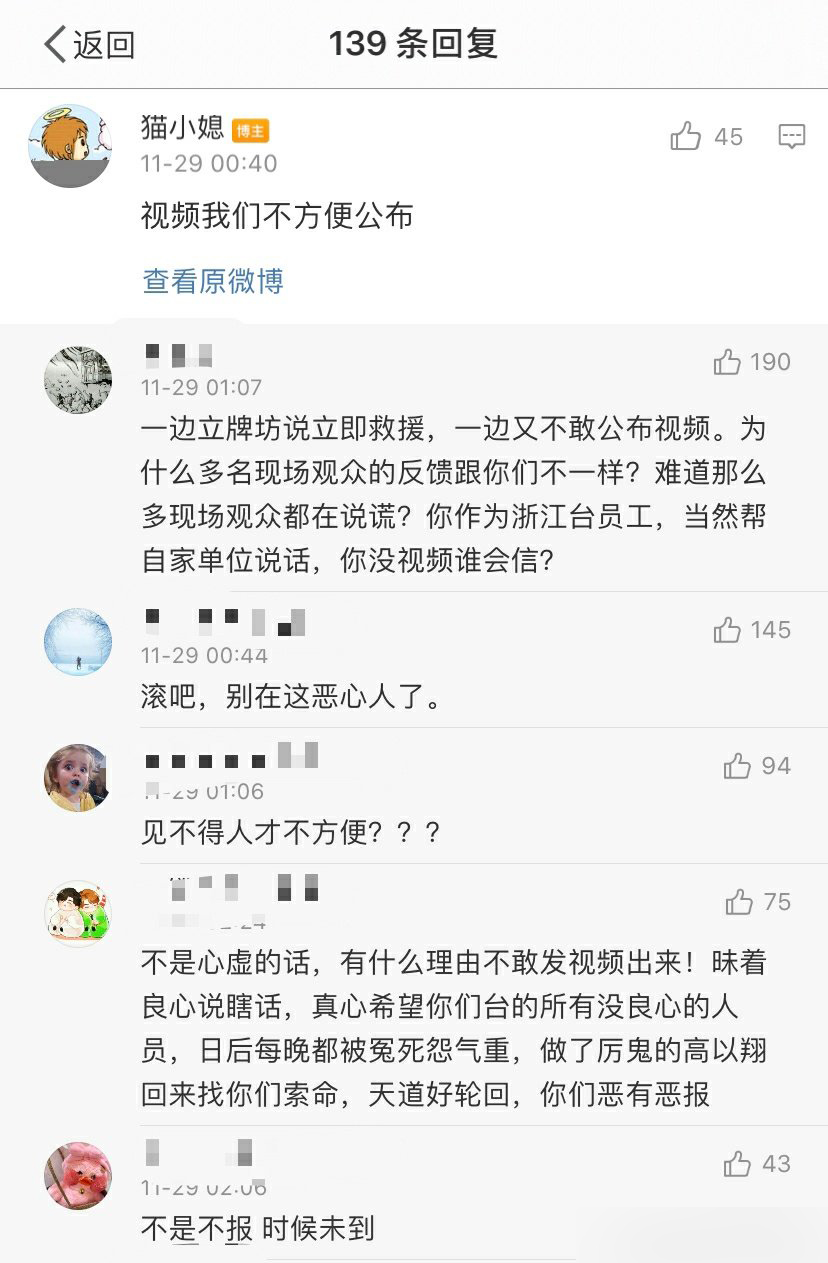Tap the comment icon on 猫小媳's post
828x1263 pixels.
791,136
